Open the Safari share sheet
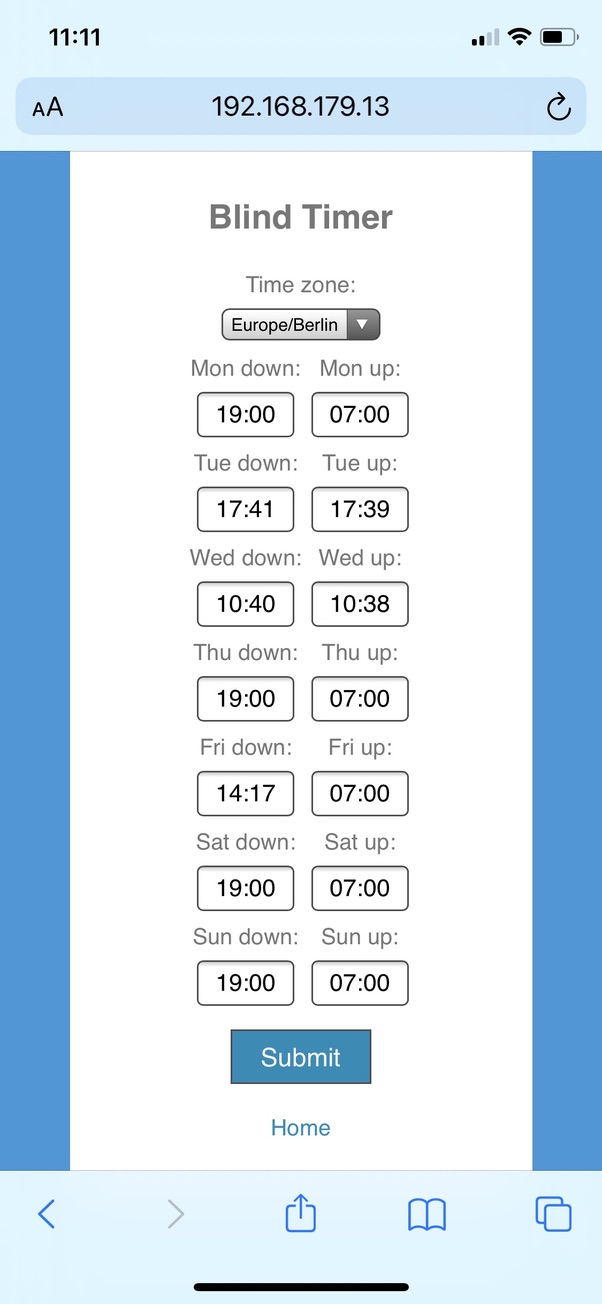602x1304 pixels. 301,1214
